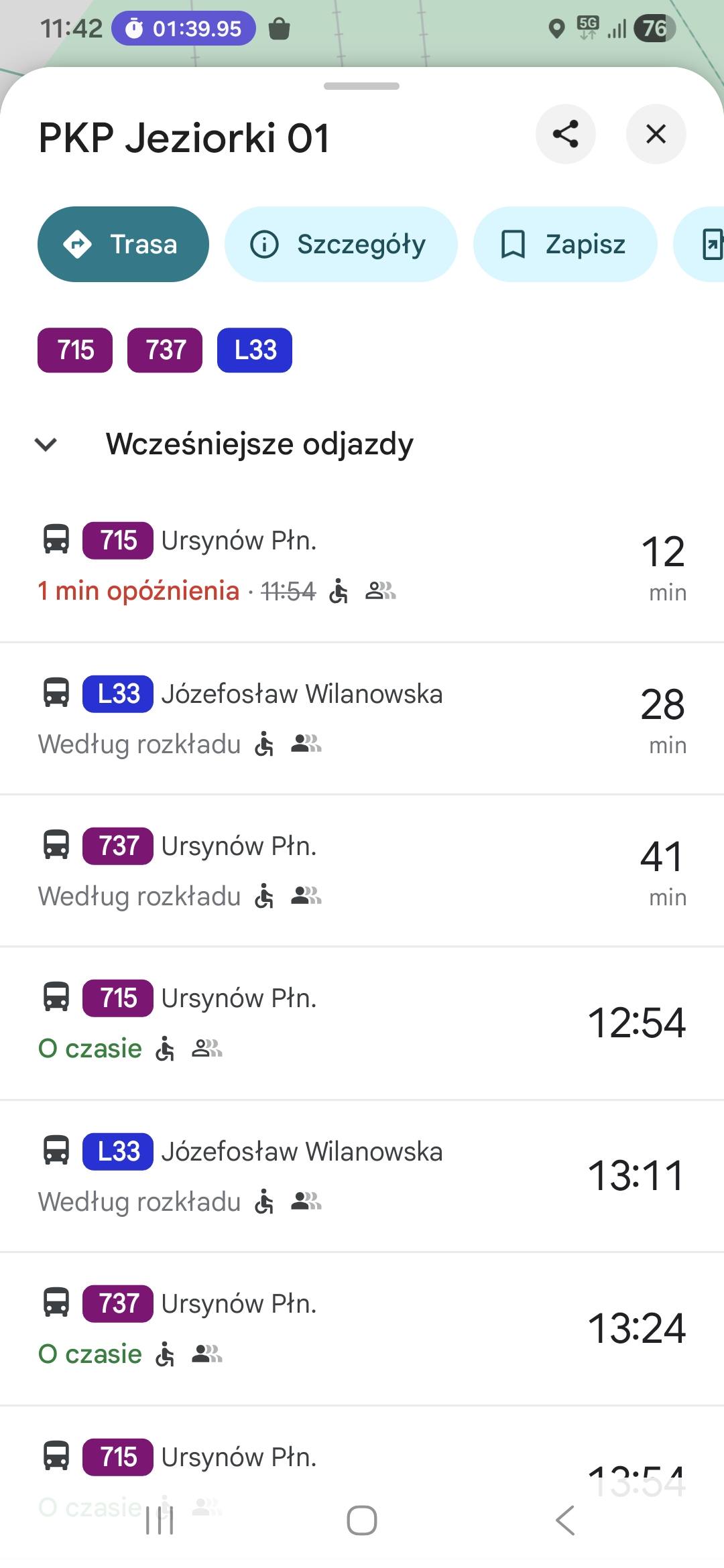This screenshot has width=724, height=1568.
Task: Filter departures by line 737 chip
Action: [165, 350]
